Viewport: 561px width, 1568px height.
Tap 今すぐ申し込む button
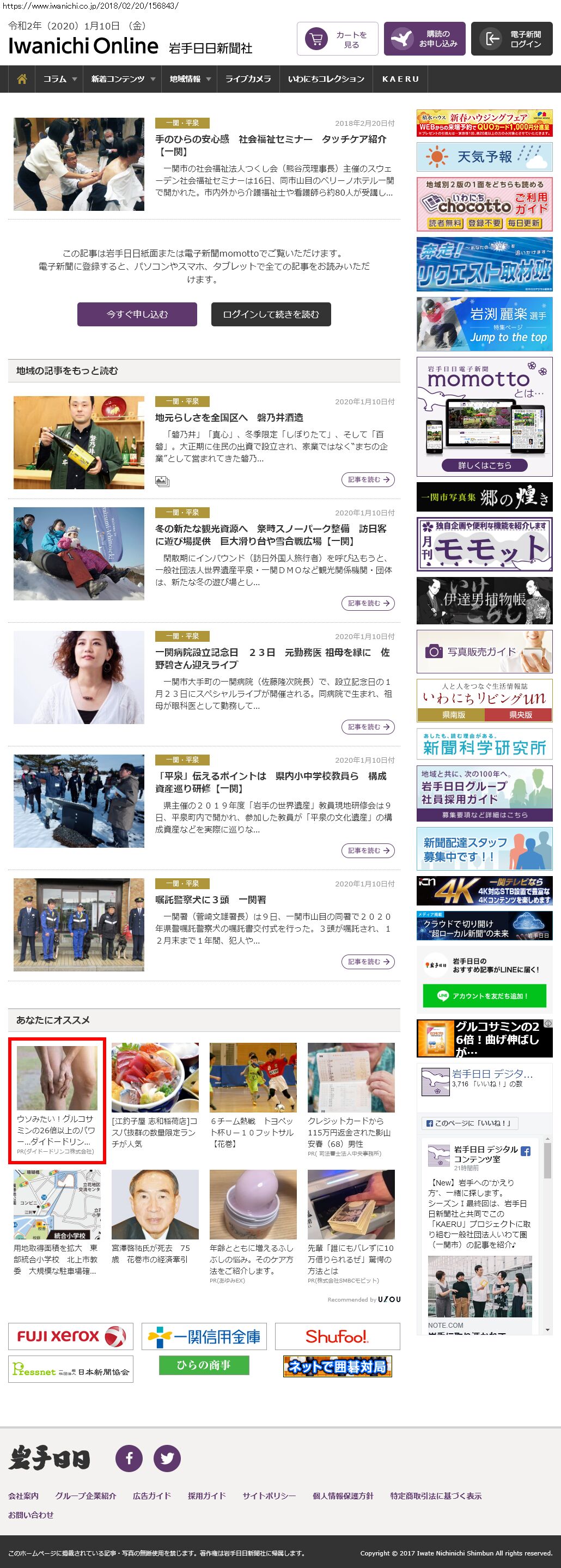[x=137, y=315]
